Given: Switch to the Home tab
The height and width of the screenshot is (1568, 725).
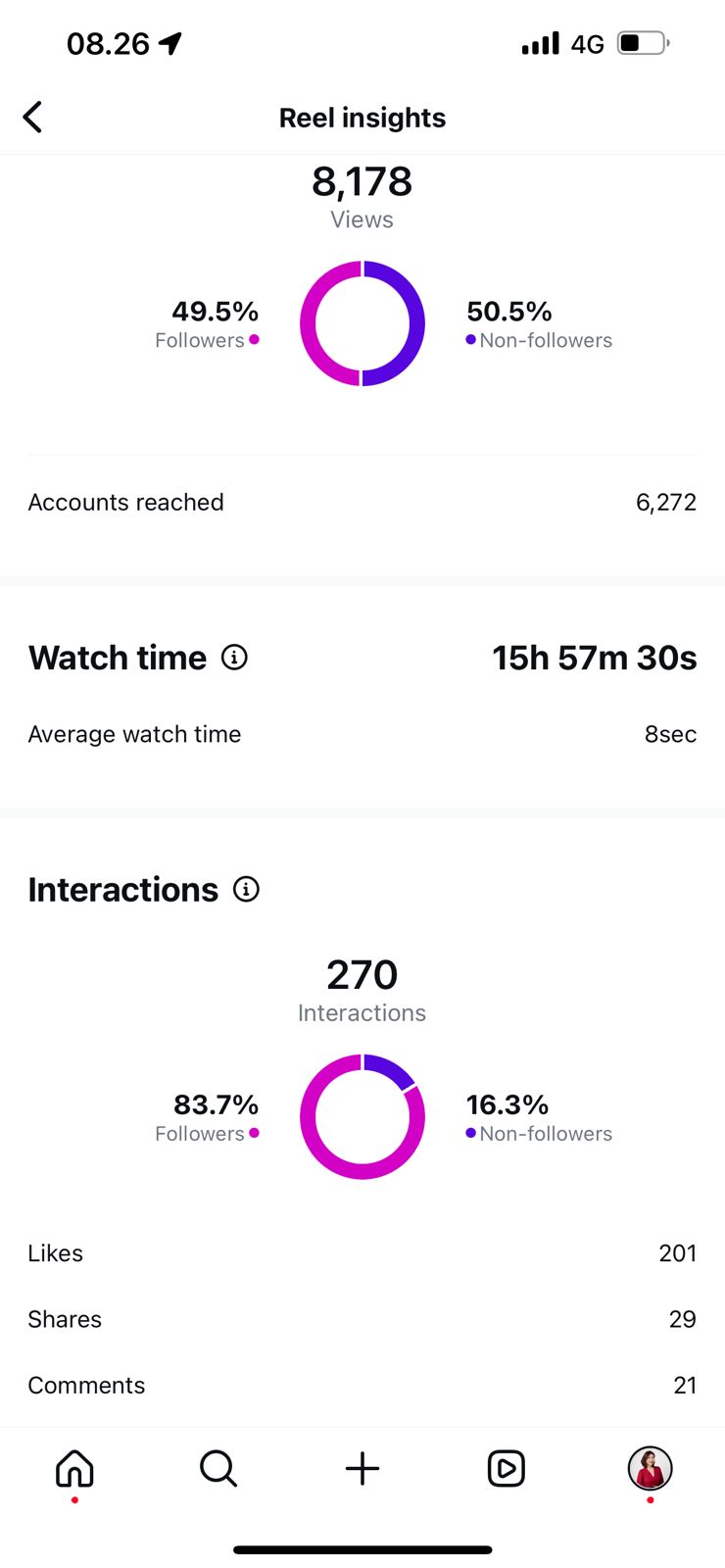Looking at the screenshot, I should (74, 1468).
